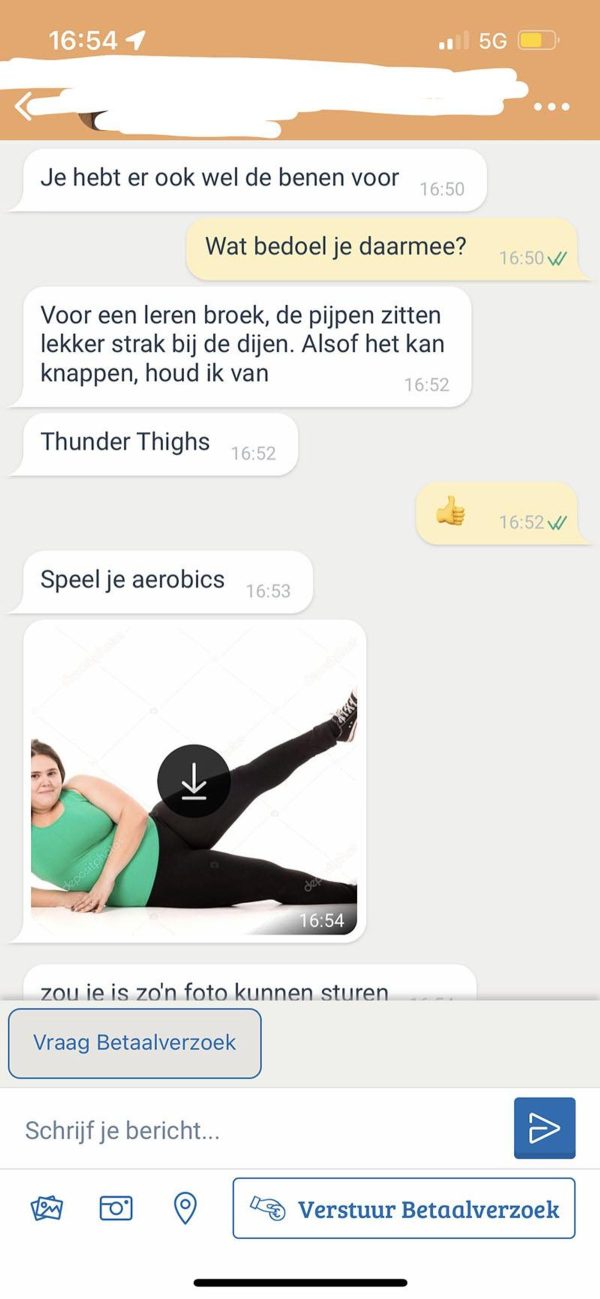Go back using the arrow icon
Screen dimensions: 600x1299
click(24, 105)
